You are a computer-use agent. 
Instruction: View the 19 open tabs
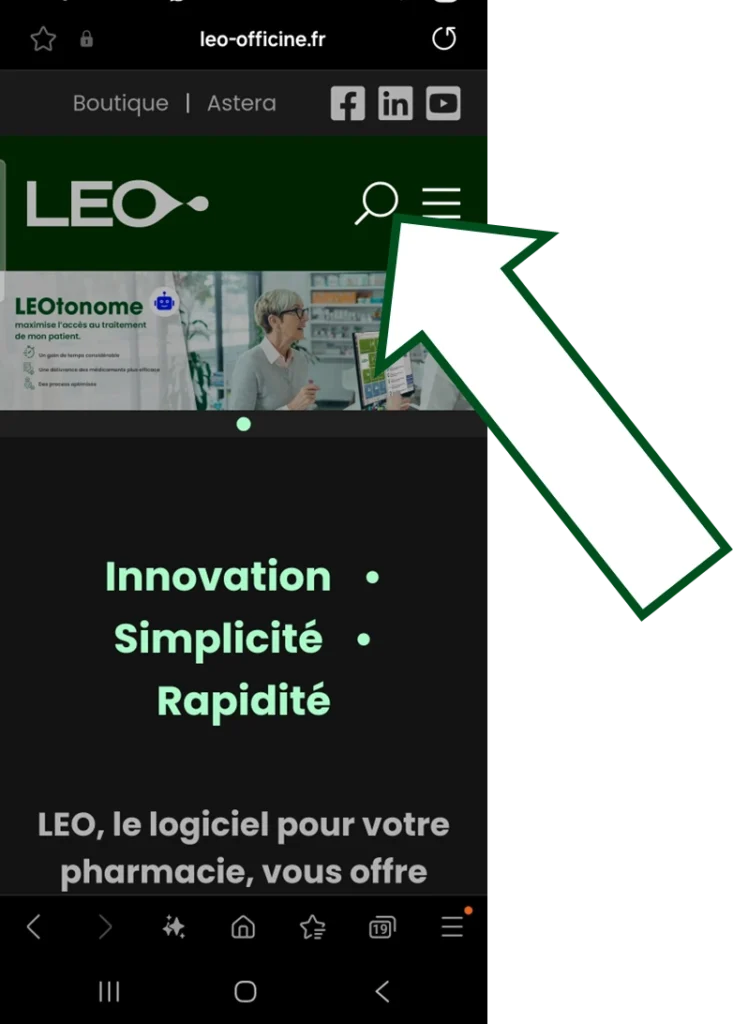click(x=381, y=928)
